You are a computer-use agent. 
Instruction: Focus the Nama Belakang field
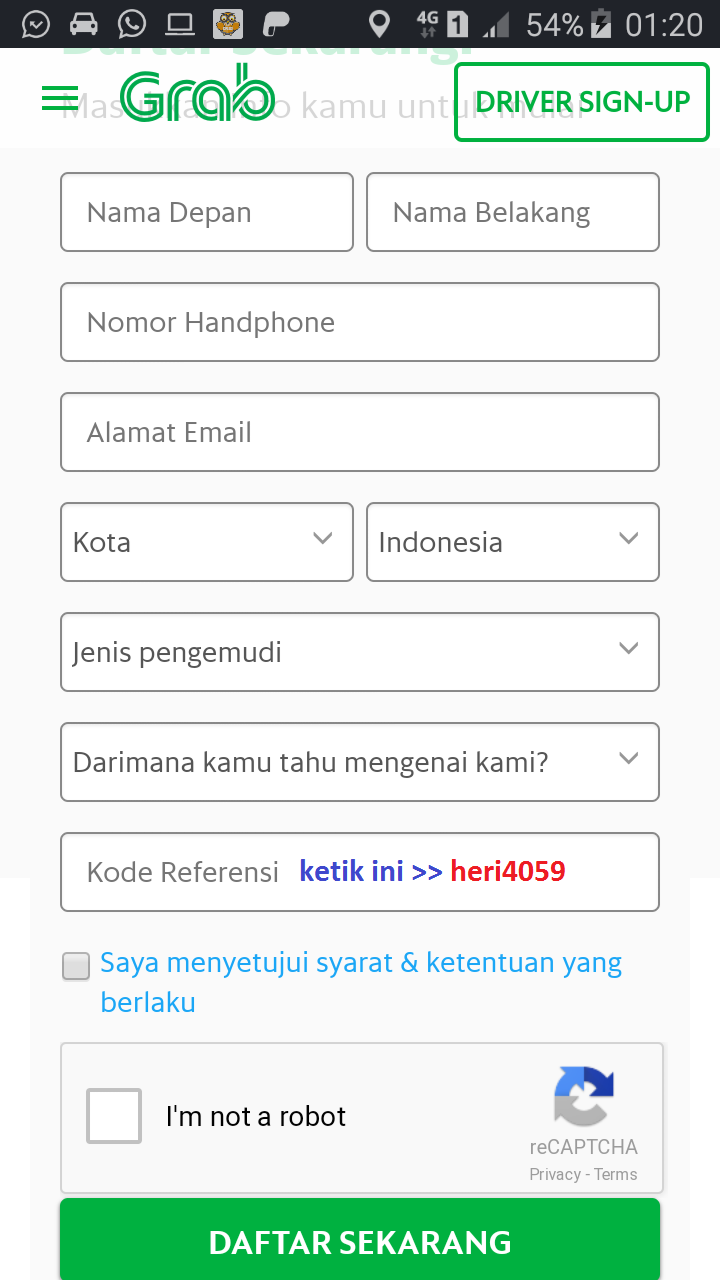(x=512, y=212)
